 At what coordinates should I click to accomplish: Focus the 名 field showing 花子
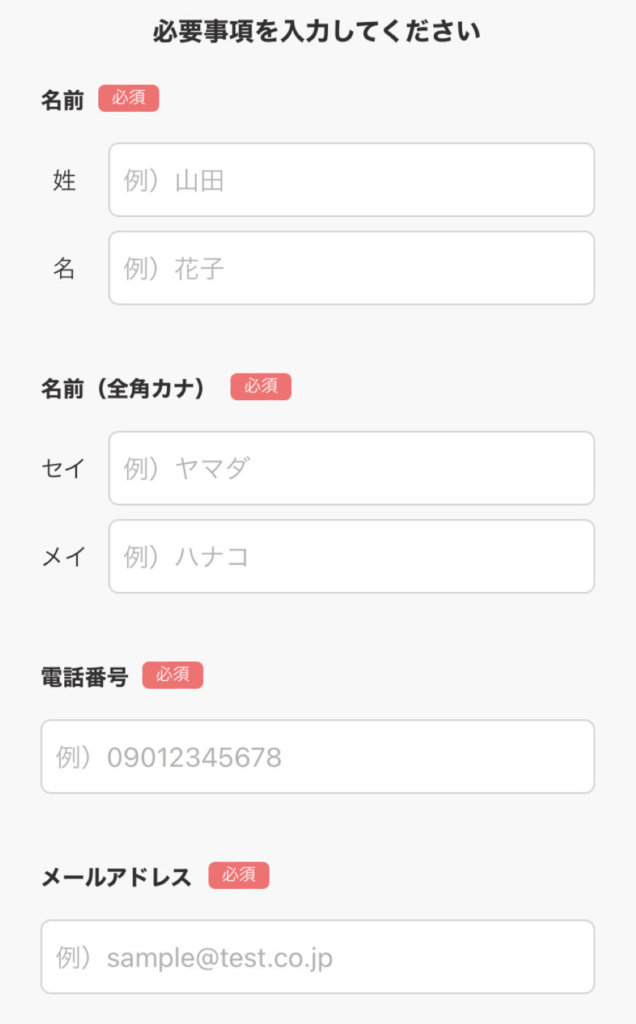click(351, 268)
